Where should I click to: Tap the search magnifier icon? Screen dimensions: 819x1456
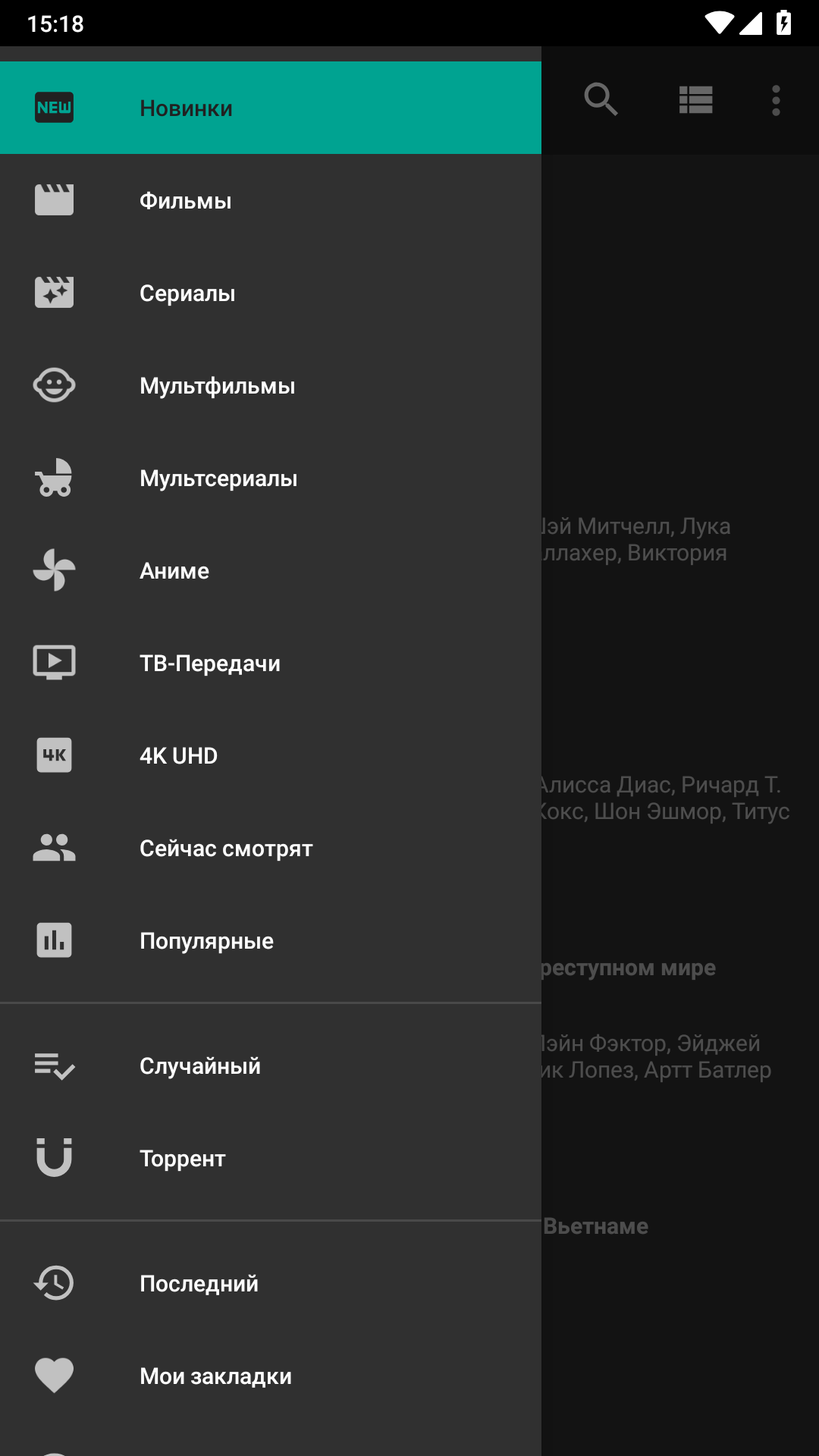pyautogui.click(x=601, y=99)
